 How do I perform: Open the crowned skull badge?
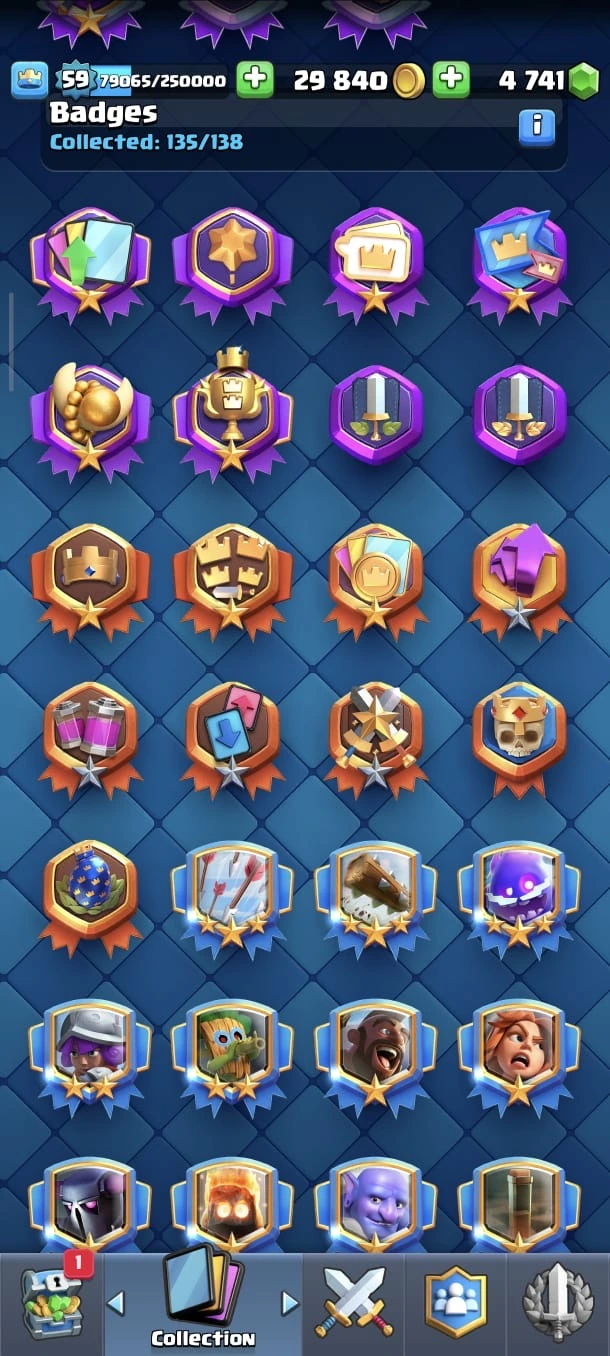pos(518,735)
